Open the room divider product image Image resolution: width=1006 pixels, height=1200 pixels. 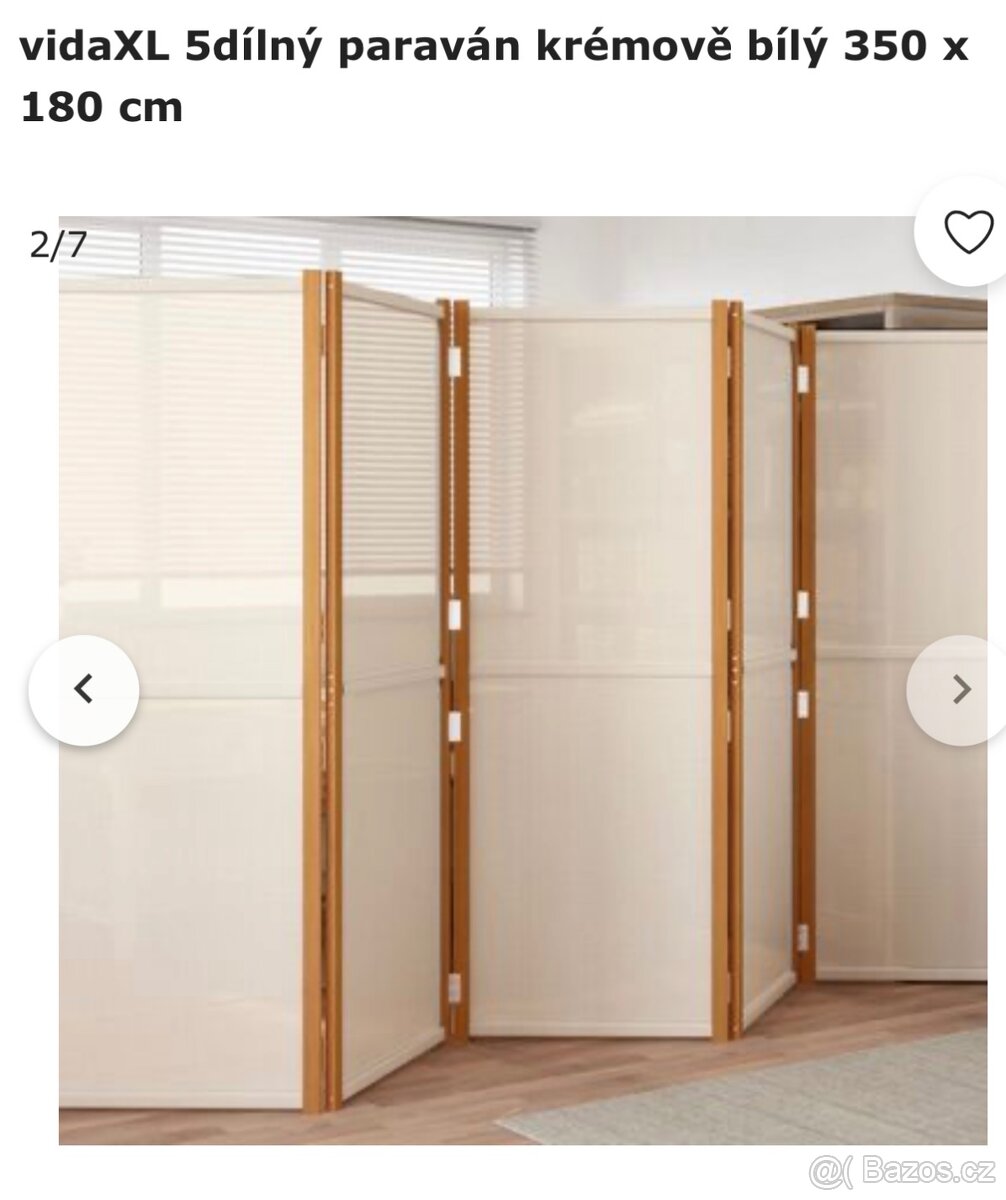point(522,680)
